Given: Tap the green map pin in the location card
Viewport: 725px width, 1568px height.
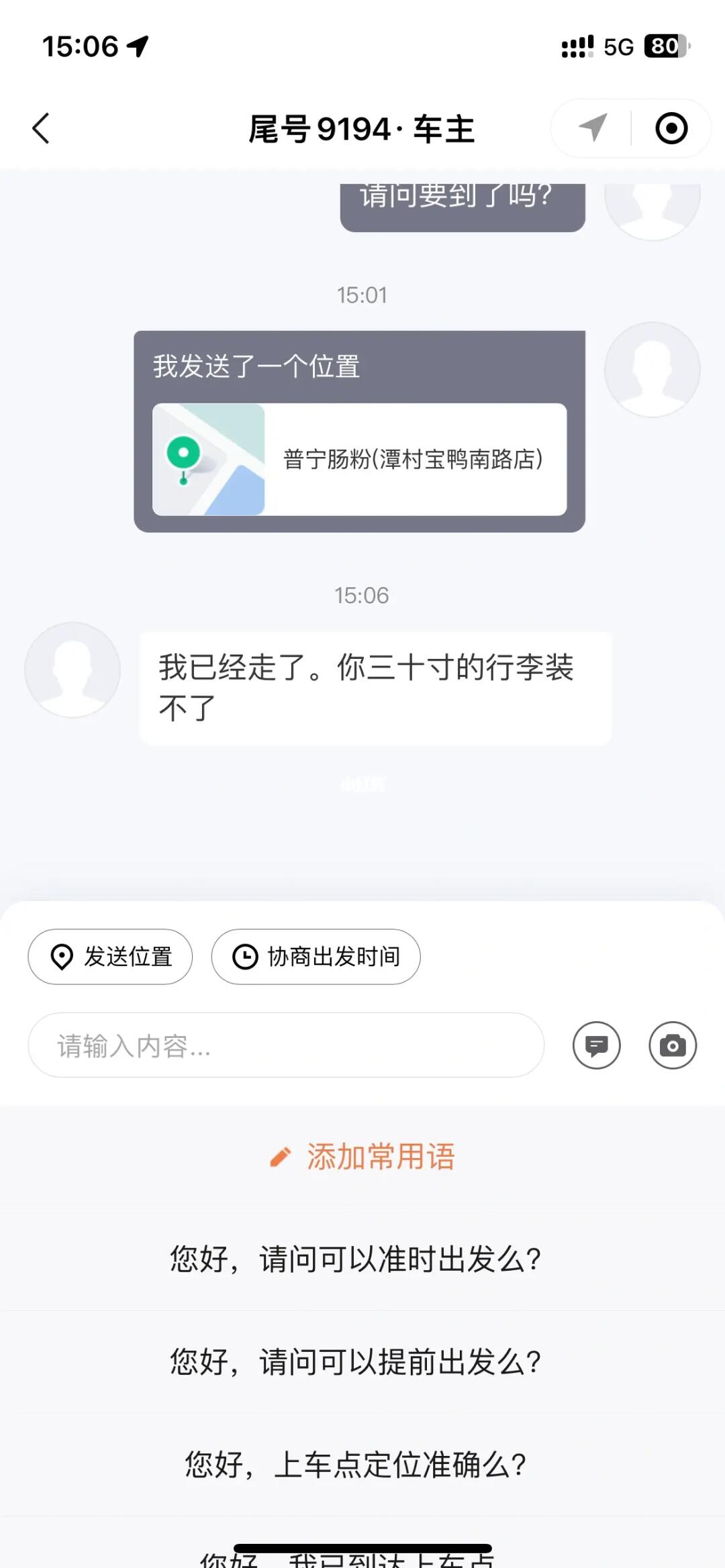Looking at the screenshot, I should pos(183,454).
